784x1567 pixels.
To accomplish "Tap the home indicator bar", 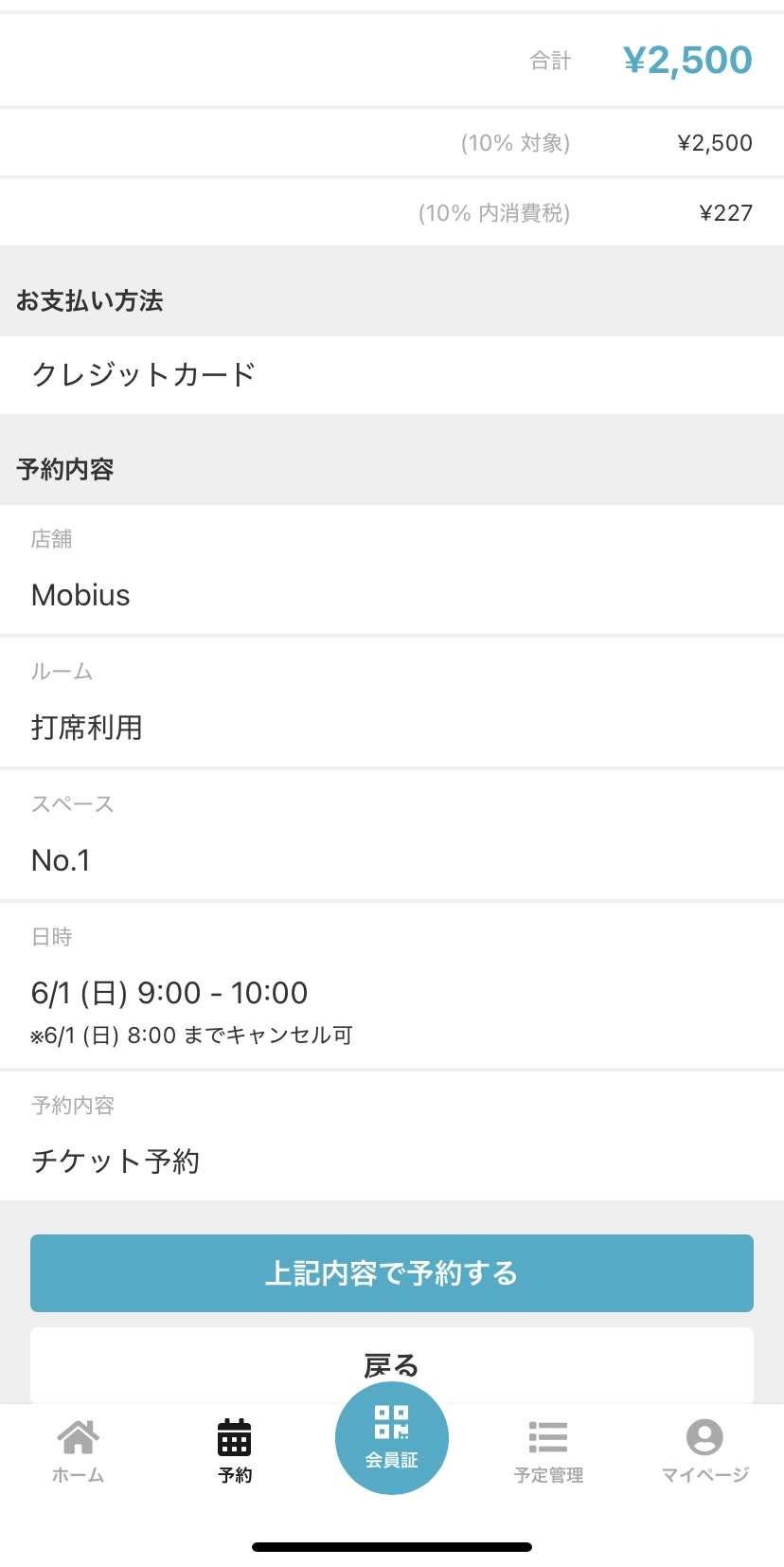I will [x=391, y=1540].
